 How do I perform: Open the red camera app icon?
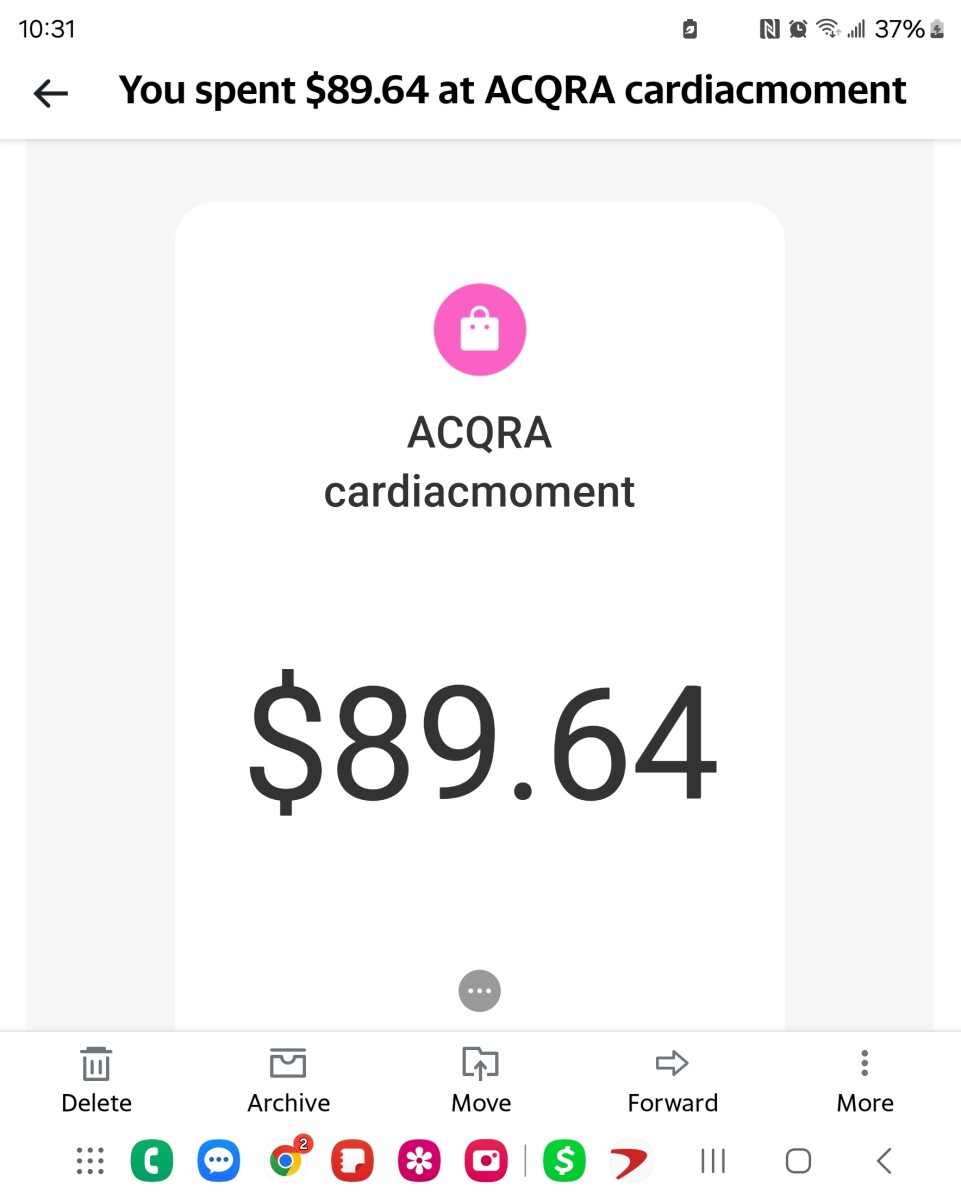[x=486, y=1161]
